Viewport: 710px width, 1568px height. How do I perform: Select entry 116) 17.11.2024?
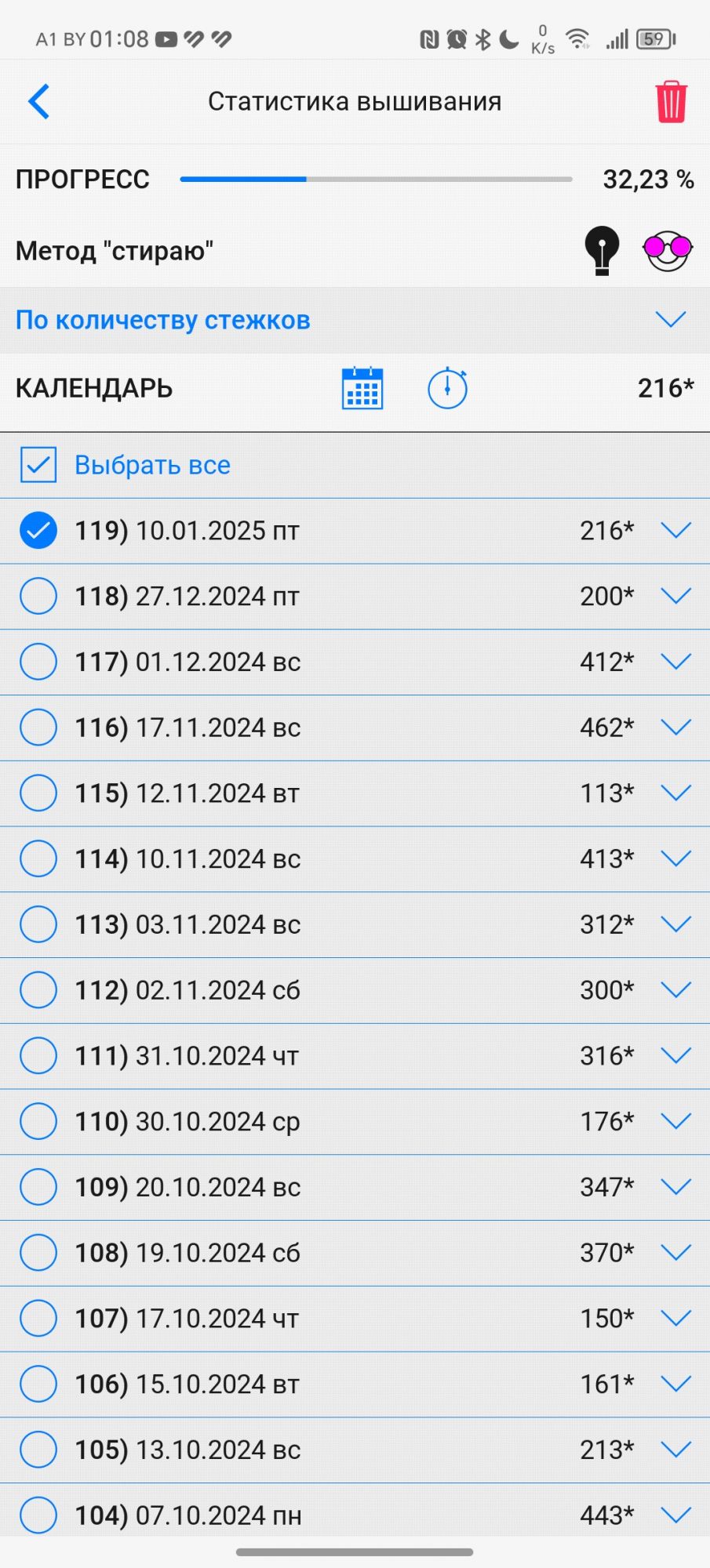tap(38, 728)
